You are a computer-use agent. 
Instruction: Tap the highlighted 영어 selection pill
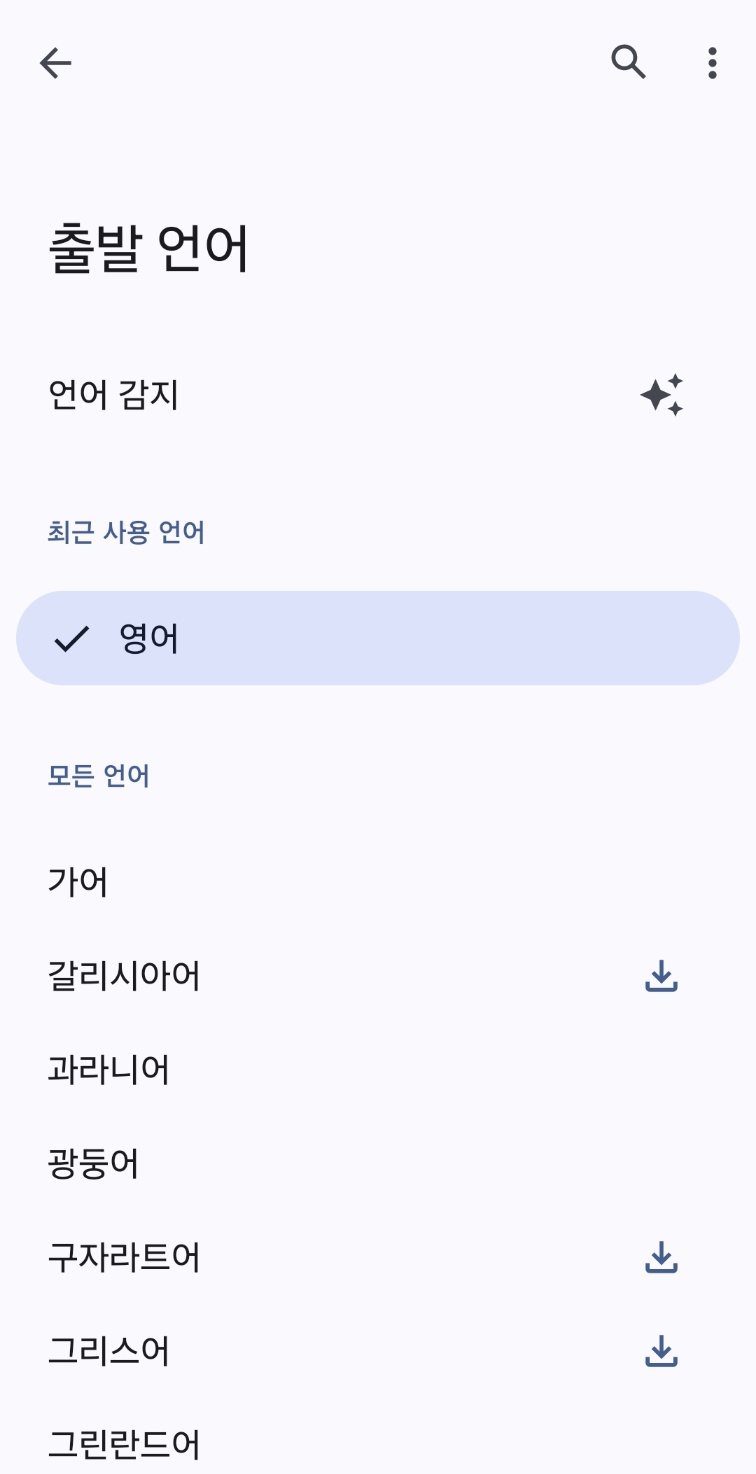(x=378, y=637)
